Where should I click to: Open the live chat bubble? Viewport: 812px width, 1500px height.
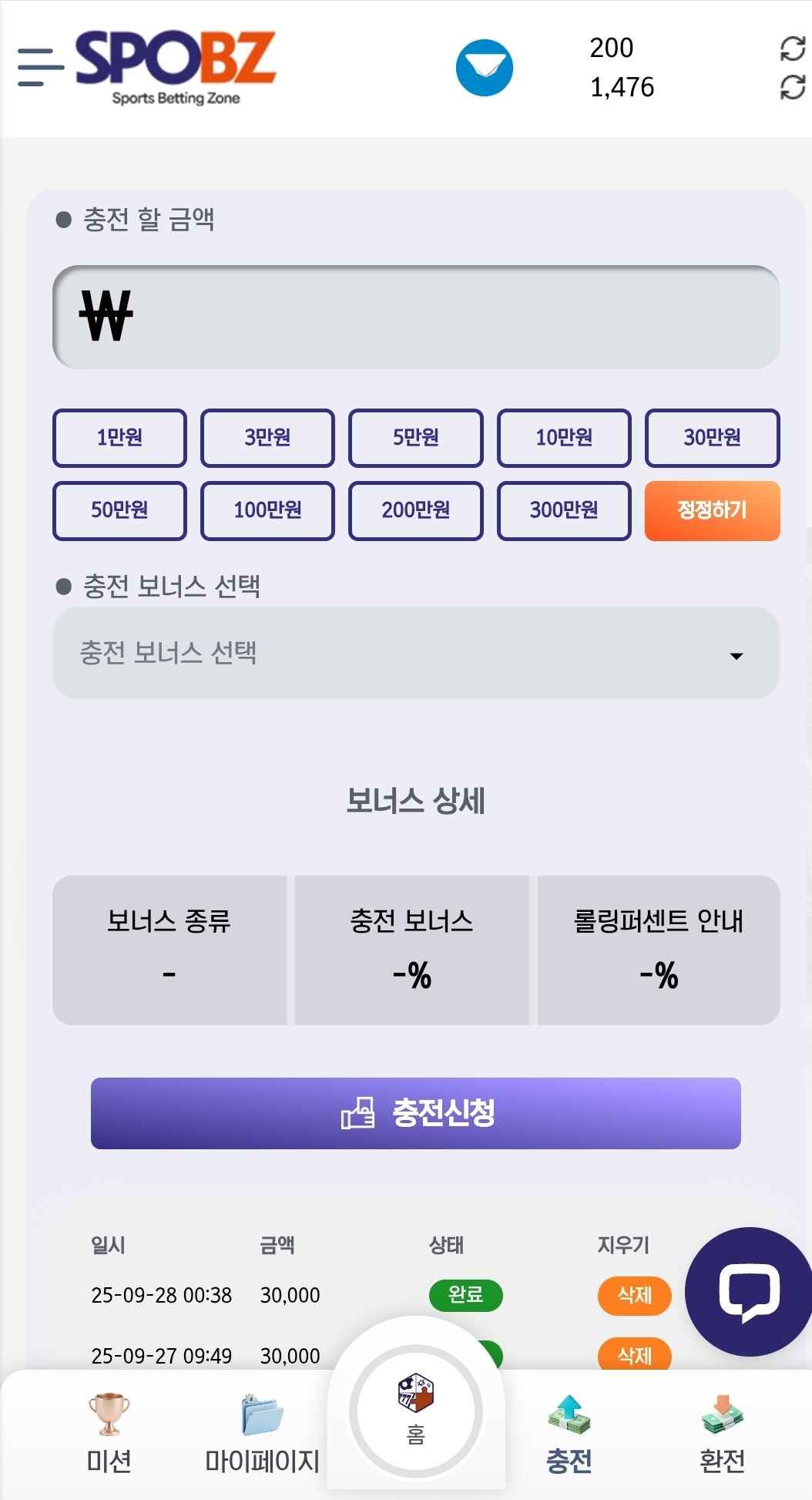click(749, 1292)
